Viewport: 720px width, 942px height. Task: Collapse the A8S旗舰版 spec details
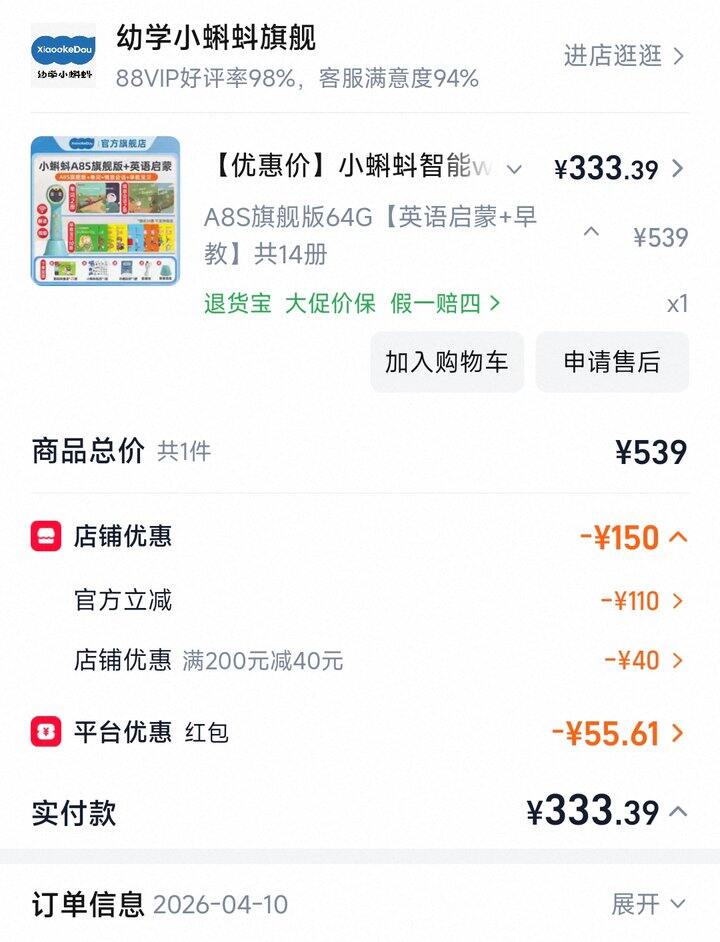click(591, 232)
